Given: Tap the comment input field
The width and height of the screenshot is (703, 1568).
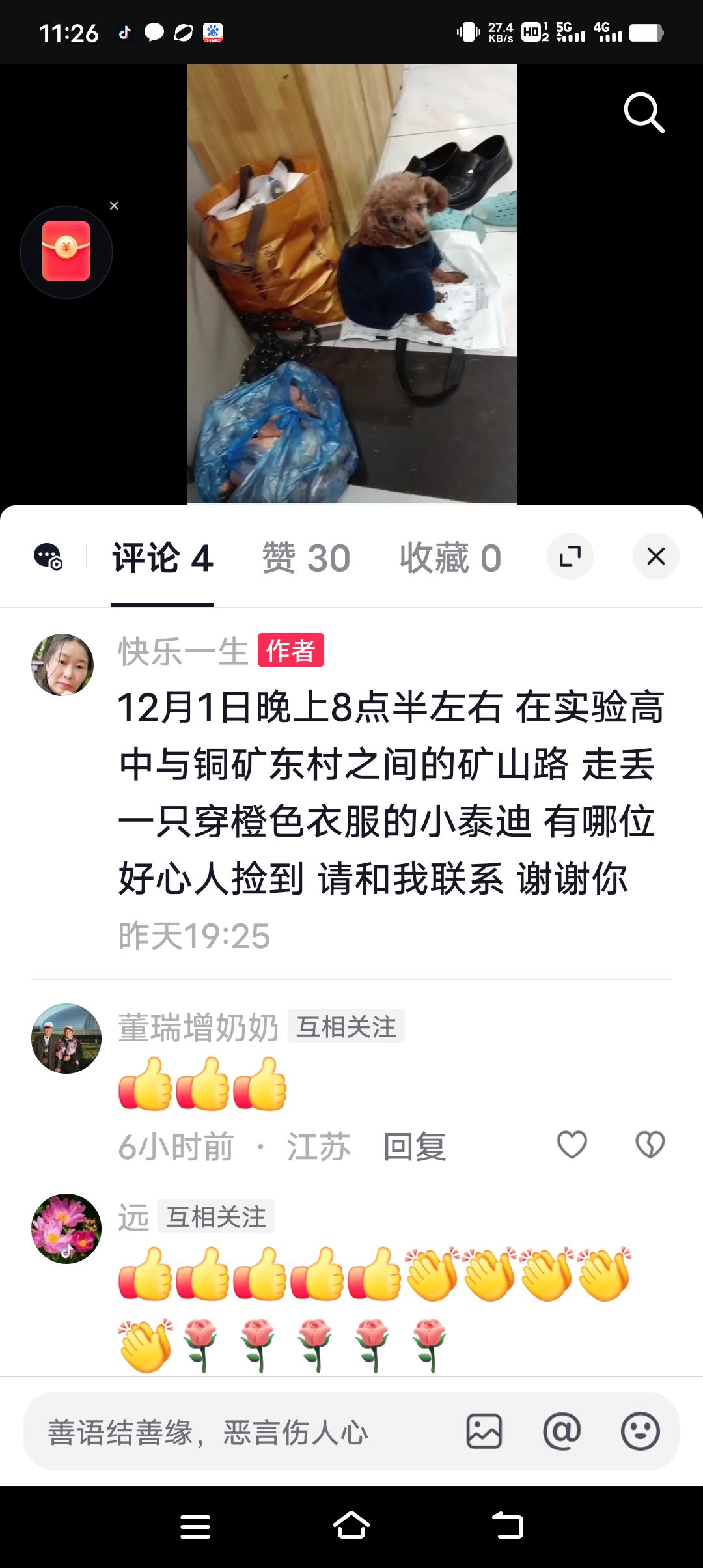Looking at the screenshot, I should coord(247,1432).
